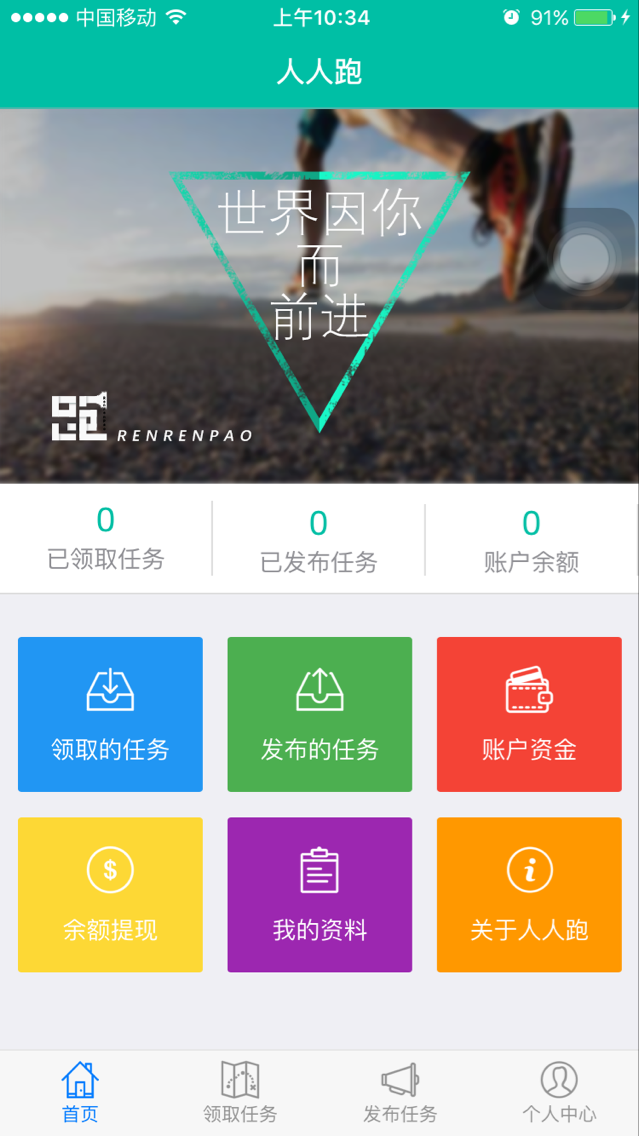Switch to the 首页 tab
Viewport: 639px width, 1136px height.
[x=80, y=1093]
